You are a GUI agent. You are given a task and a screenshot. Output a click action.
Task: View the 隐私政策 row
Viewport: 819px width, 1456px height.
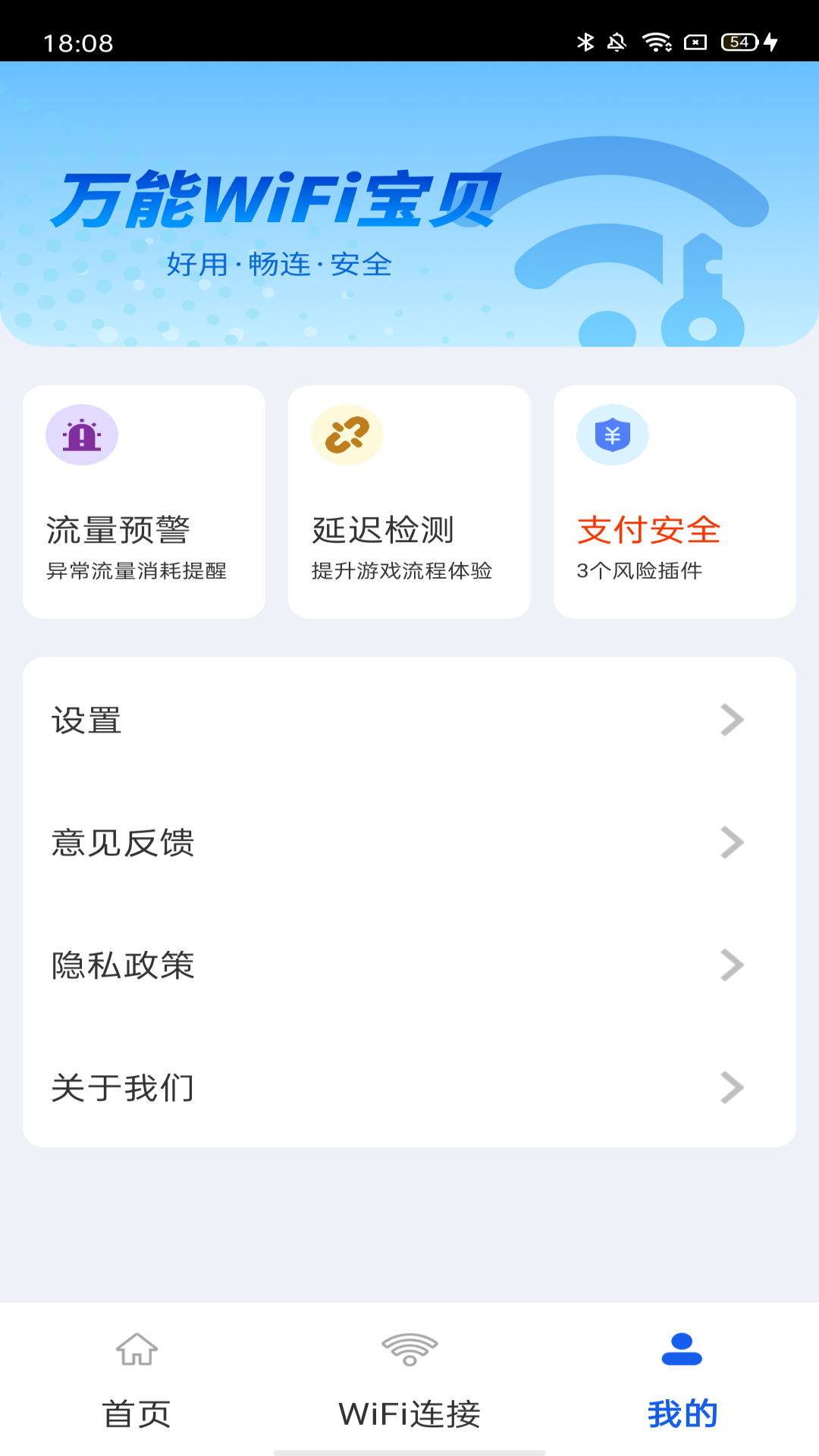click(409, 965)
